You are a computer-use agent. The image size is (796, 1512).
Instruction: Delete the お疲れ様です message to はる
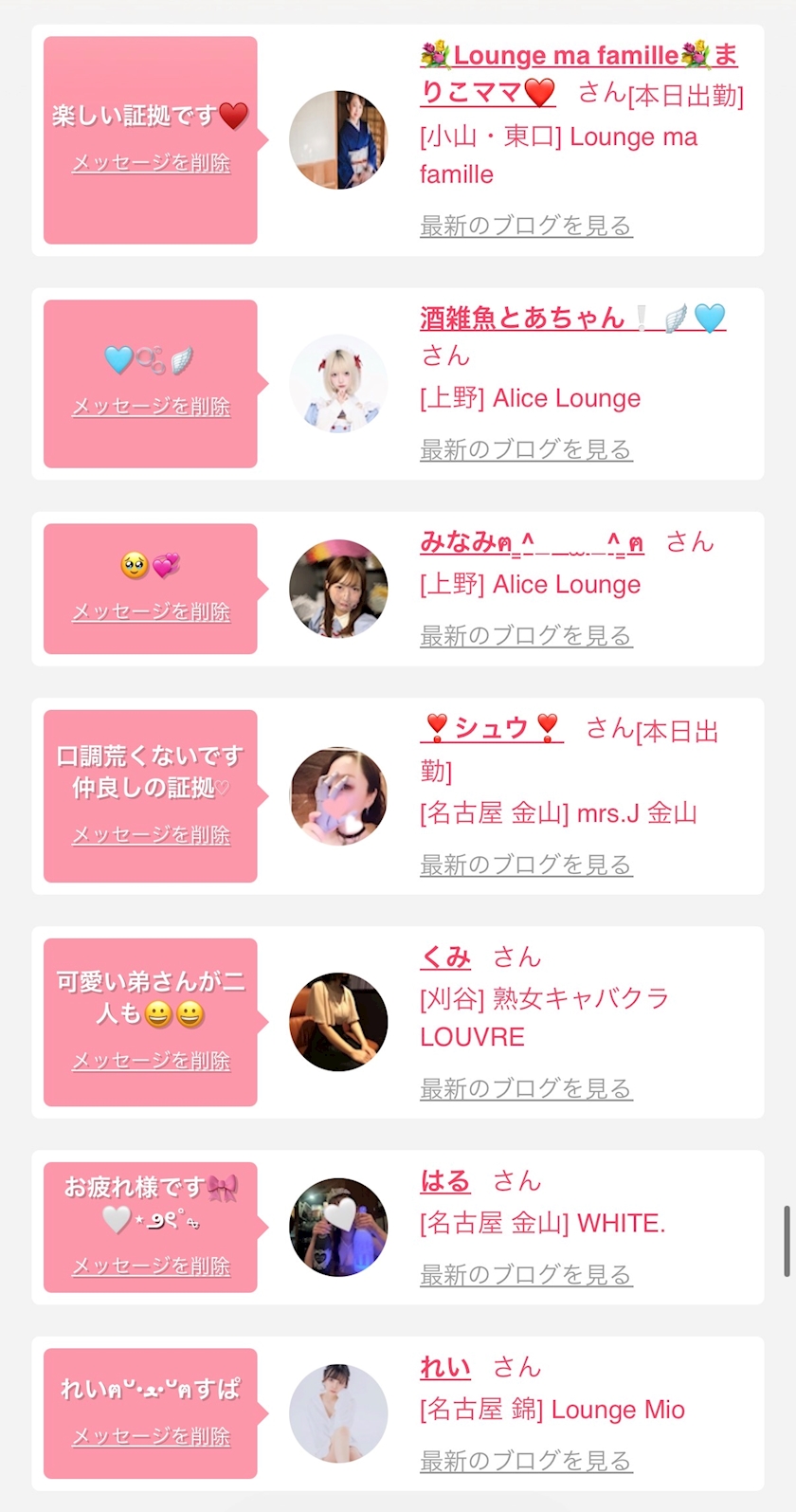151,1266
